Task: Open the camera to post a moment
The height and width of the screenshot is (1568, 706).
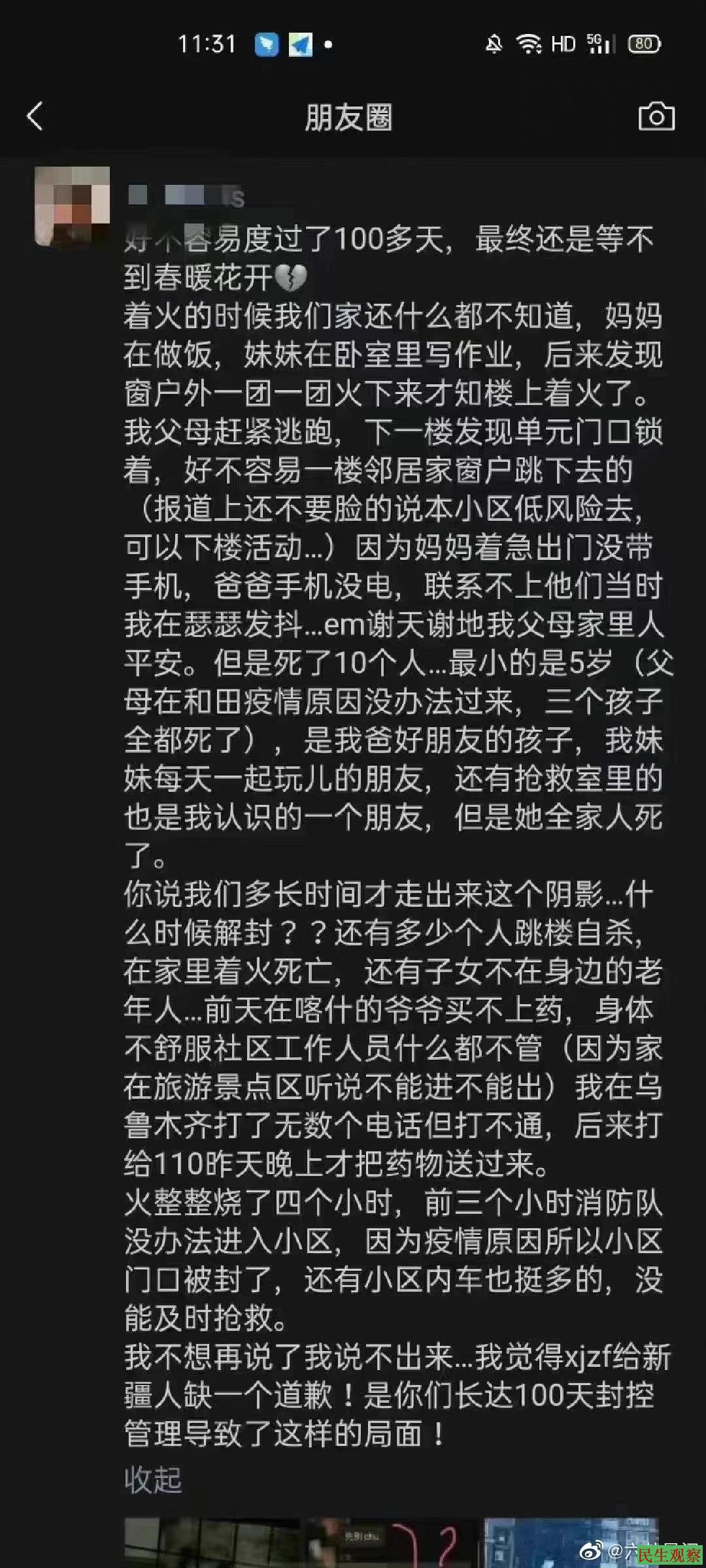Action: pos(656,117)
